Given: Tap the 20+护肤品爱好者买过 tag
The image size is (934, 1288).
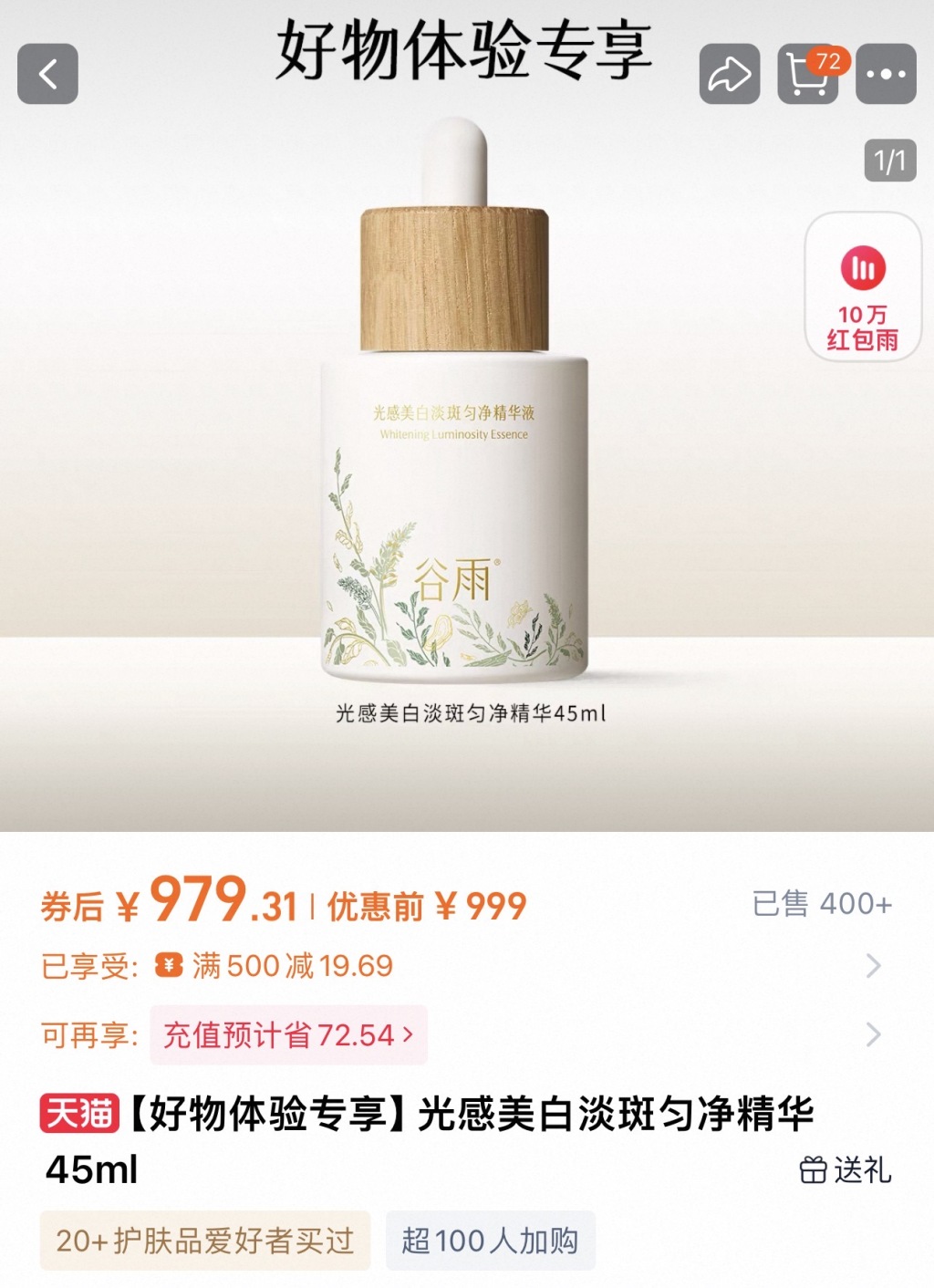Looking at the screenshot, I should (204, 1241).
